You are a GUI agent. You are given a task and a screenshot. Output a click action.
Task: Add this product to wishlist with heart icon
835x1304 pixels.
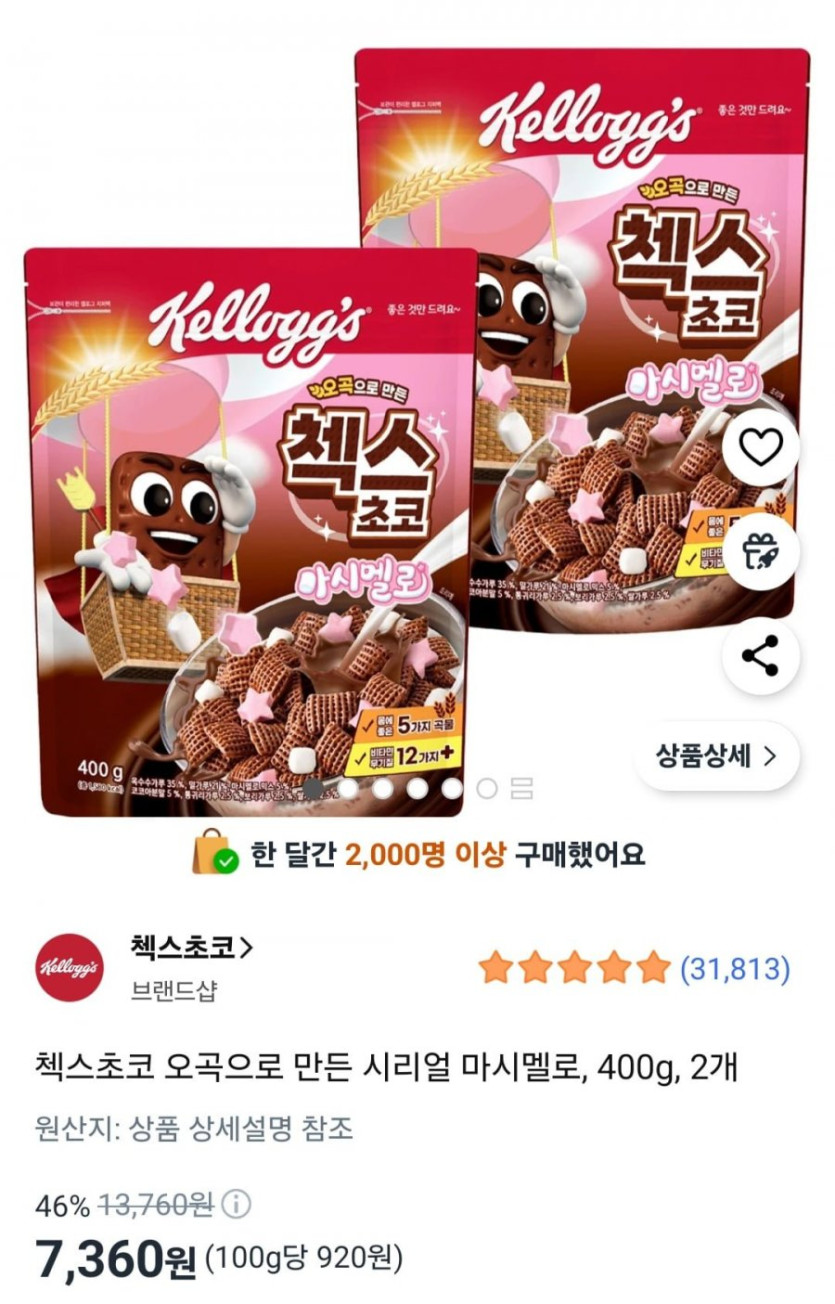coord(760,449)
